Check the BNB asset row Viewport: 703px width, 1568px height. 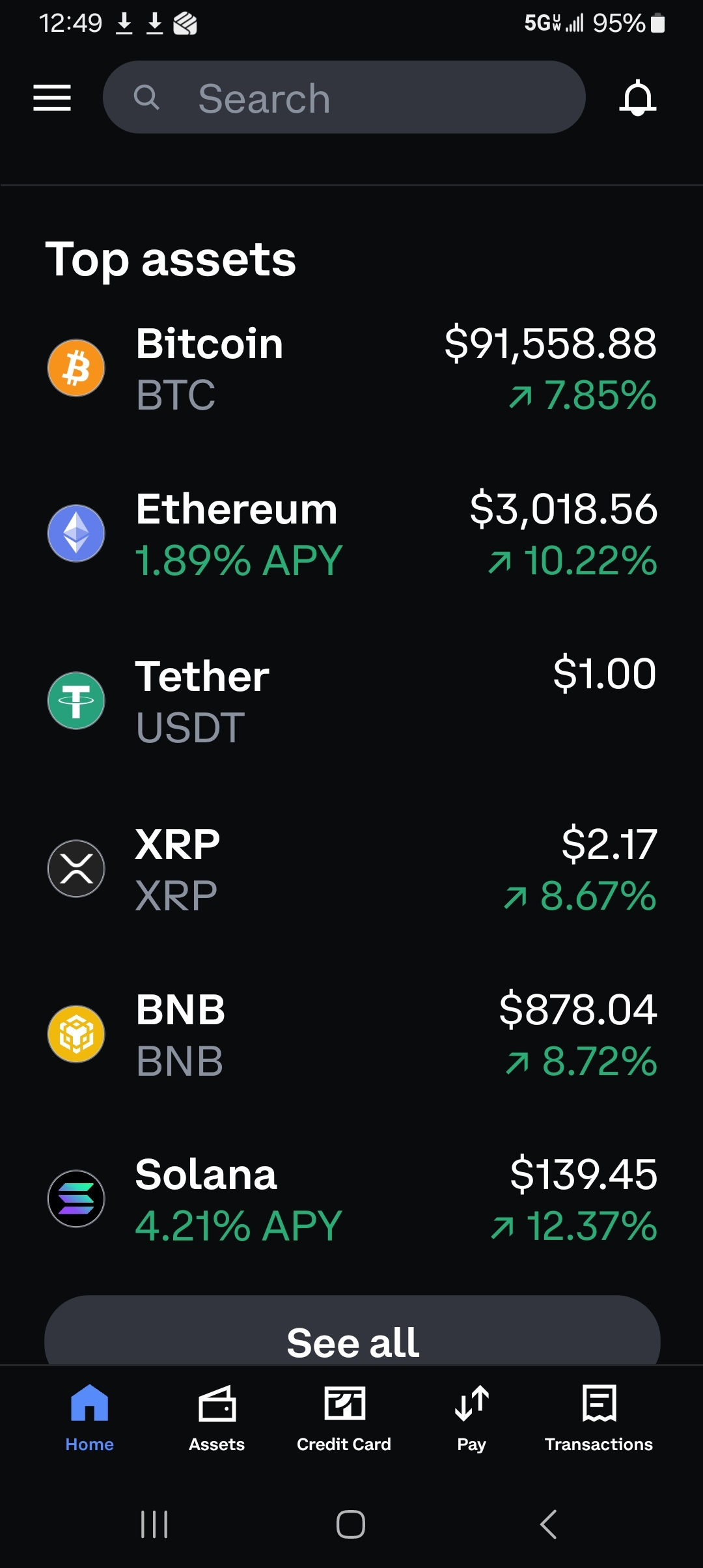pyautogui.click(x=351, y=1034)
